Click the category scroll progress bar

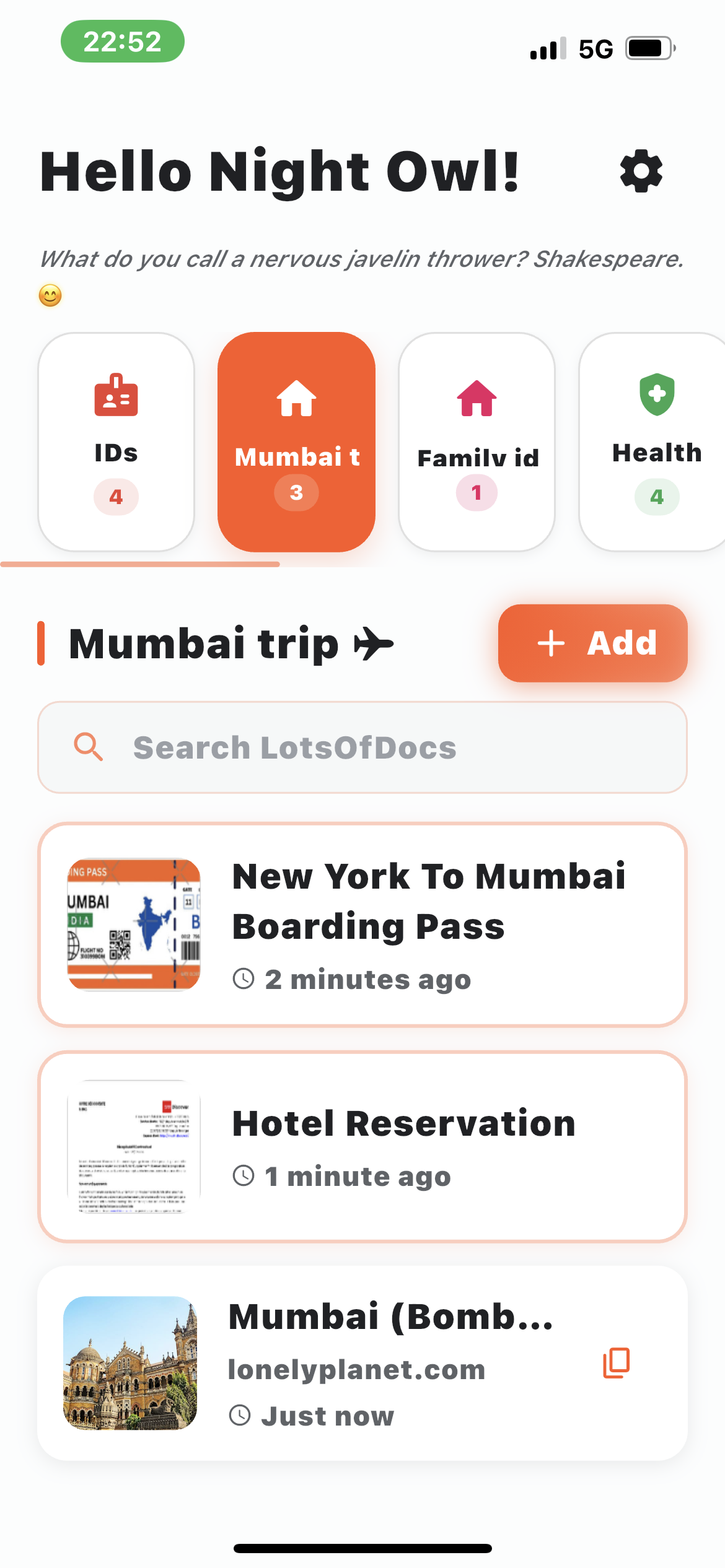point(139,565)
